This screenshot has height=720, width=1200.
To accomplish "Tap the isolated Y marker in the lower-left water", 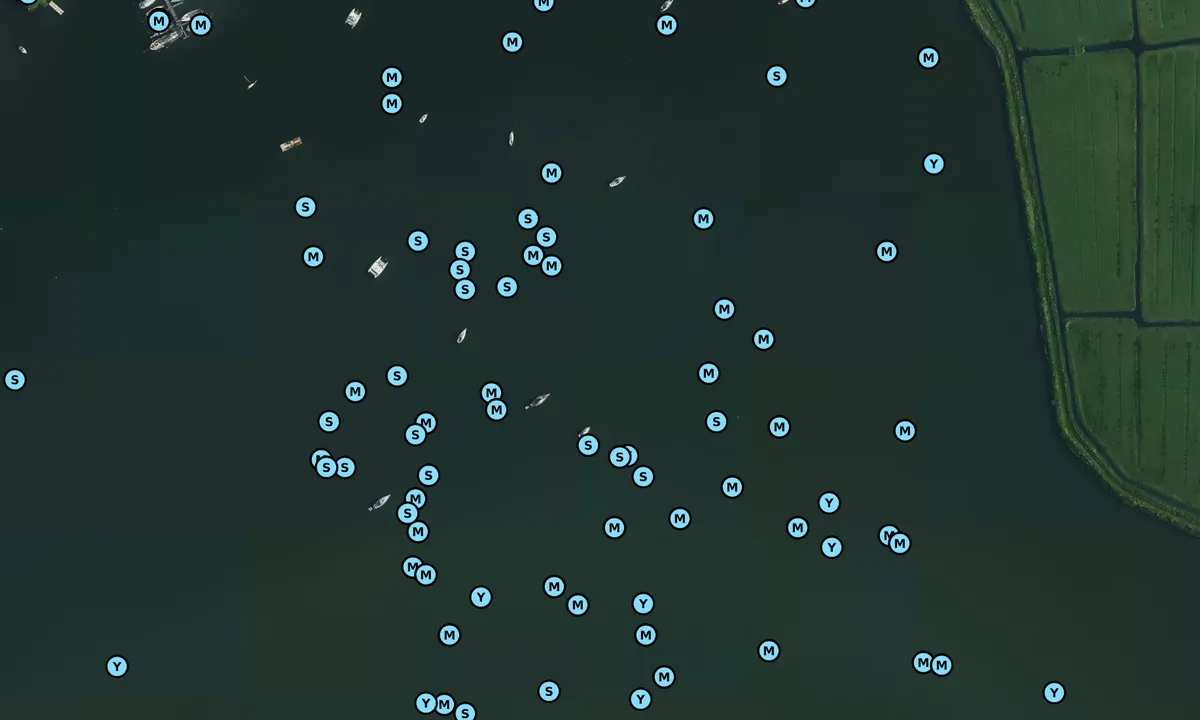I will coord(117,666).
